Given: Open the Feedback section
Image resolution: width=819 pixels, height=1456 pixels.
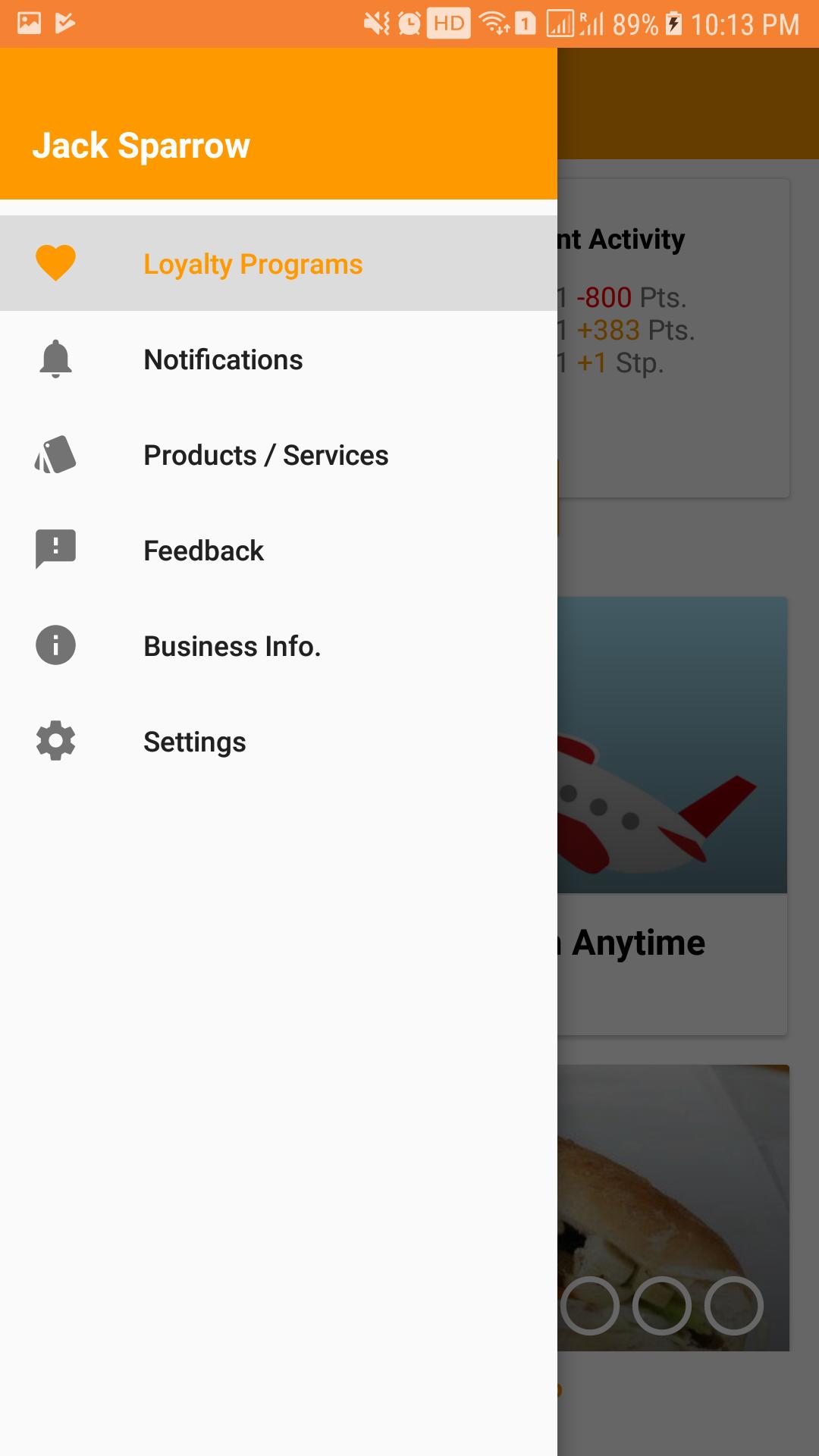Looking at the screenshot, I should tap(203, 551).
